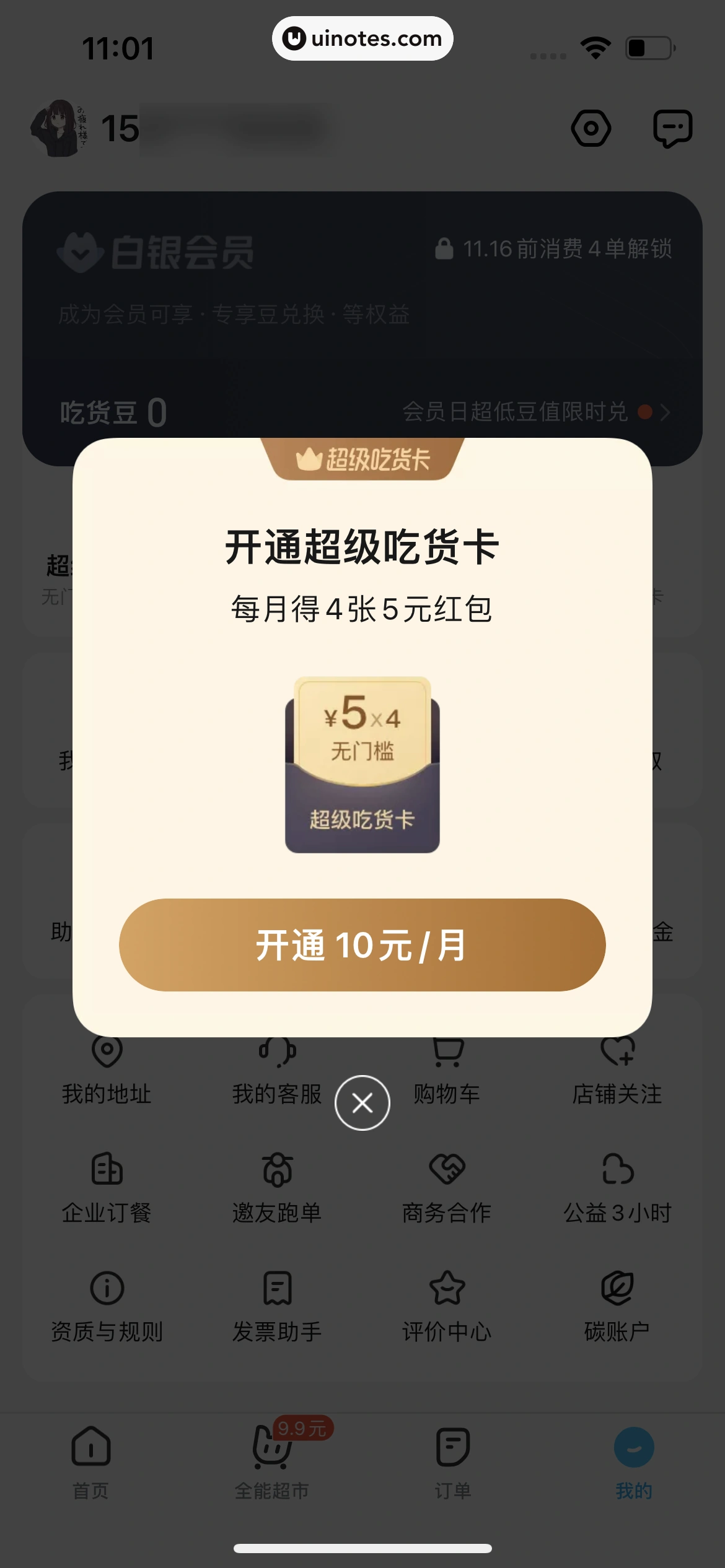Open 资质与规则
This screenshot has height=1568, width=725.
pyautogui.click(x=107, y=1305)
